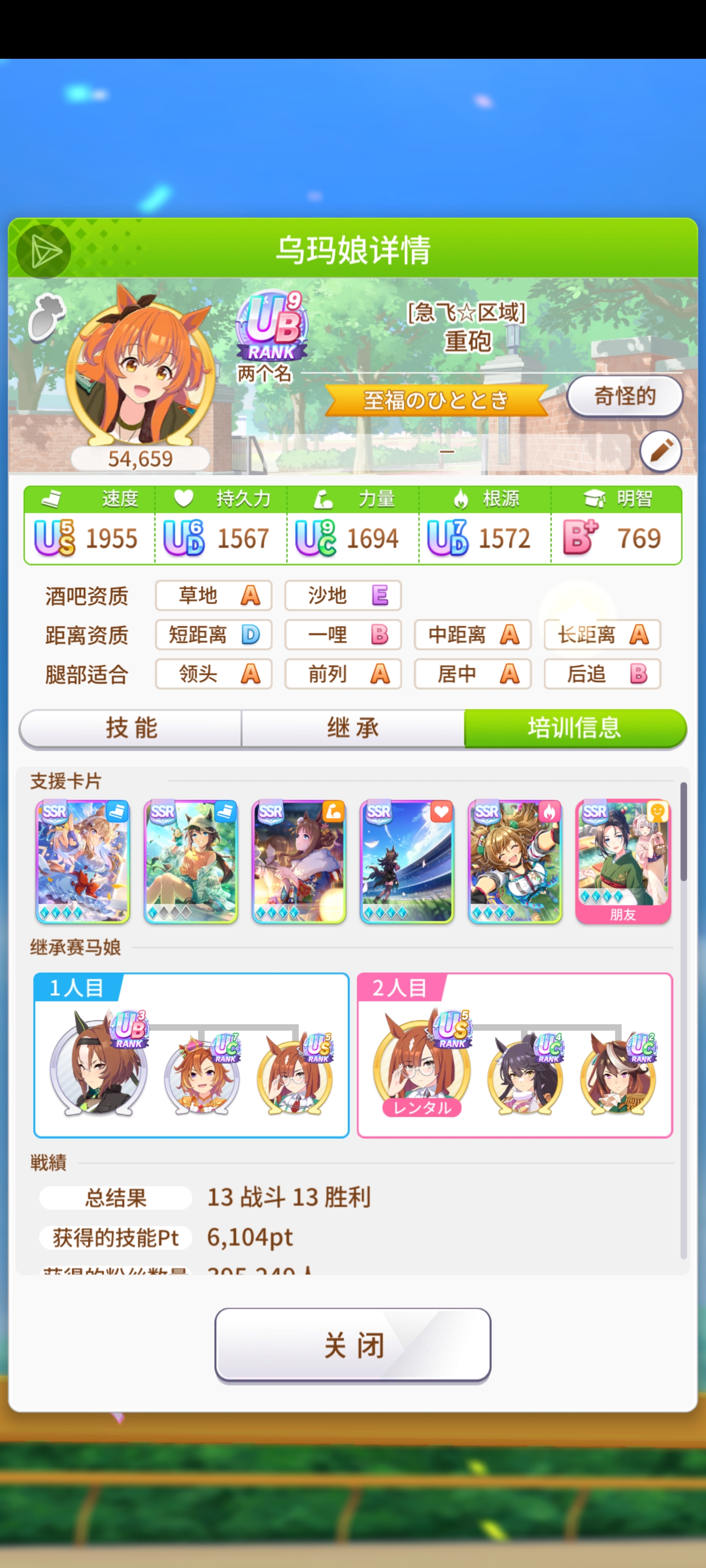Close the dialog with 关闭
Viewport: 706px width, 1568px height.
353,1345
